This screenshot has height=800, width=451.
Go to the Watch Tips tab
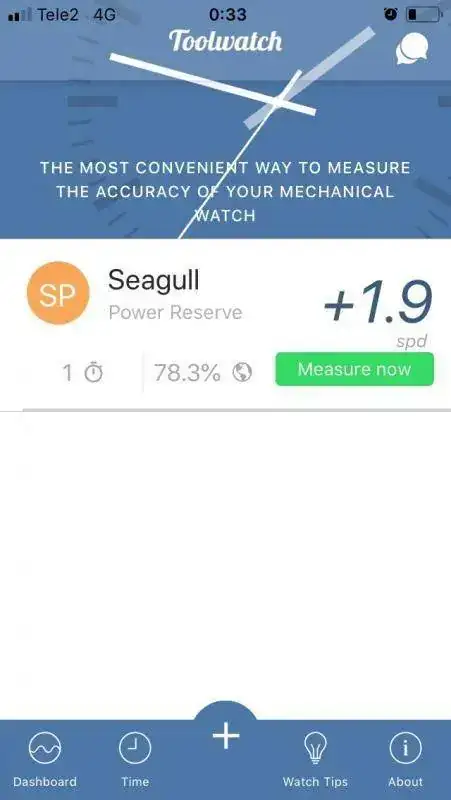[x=315, y=760]
